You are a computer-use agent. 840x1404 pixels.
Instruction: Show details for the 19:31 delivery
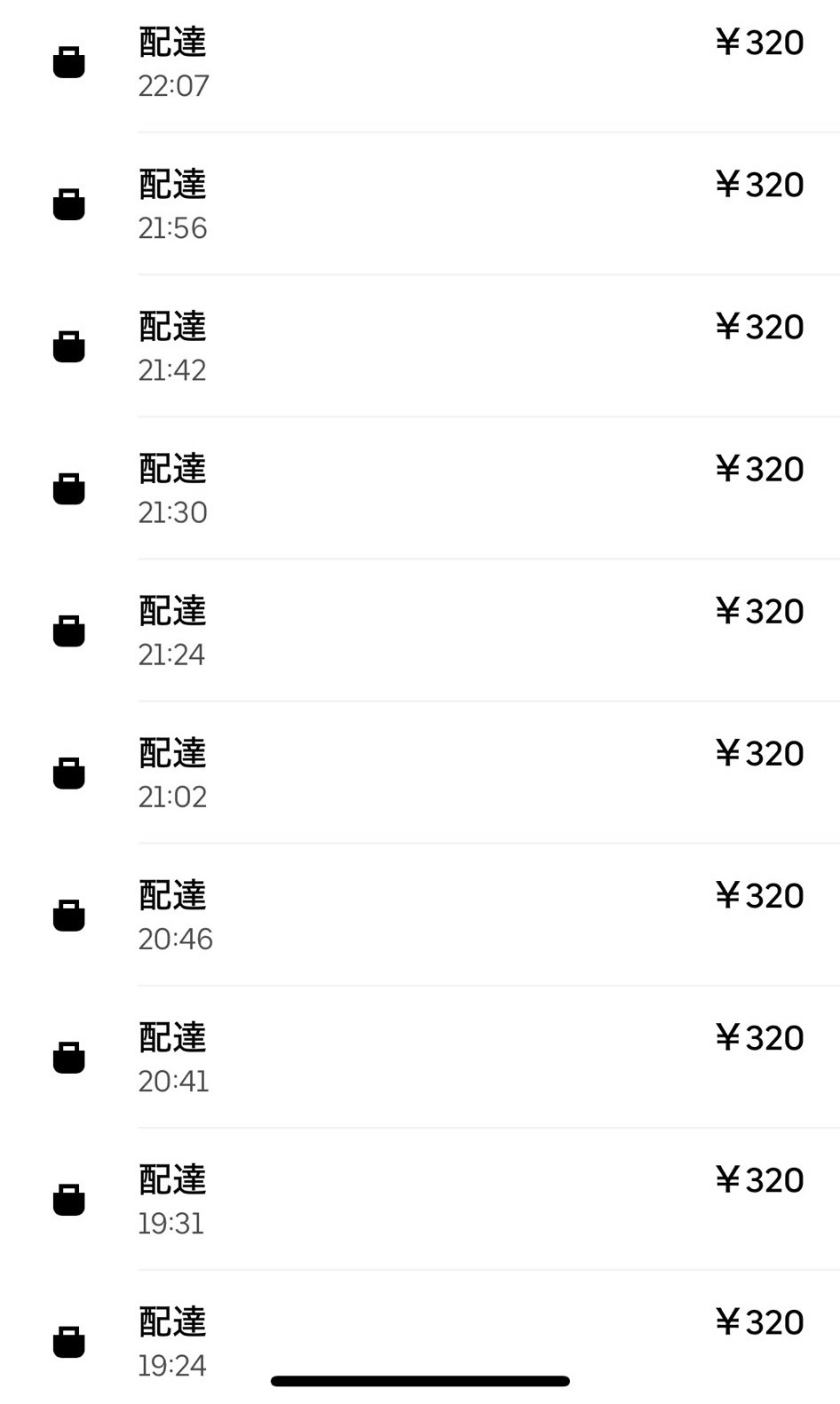click(420, 1199)
